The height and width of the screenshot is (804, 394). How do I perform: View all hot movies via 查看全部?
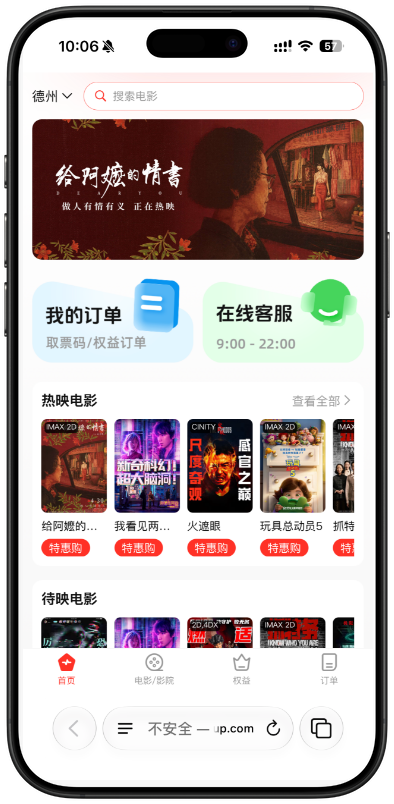[322, 400]
